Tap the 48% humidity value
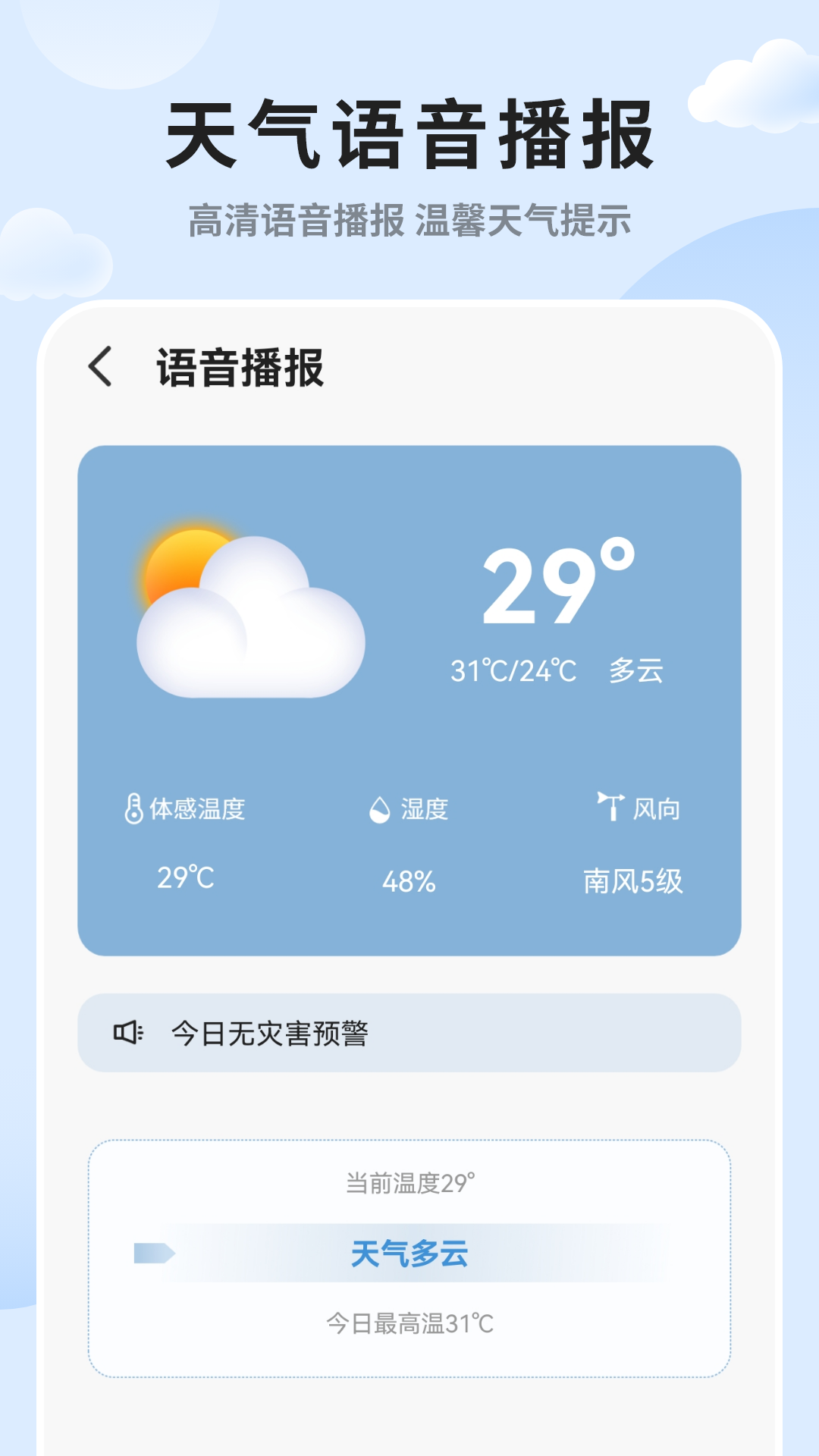Image resolution: width=819 pixels, height=1456 pixels. click(x=409, y=880)
